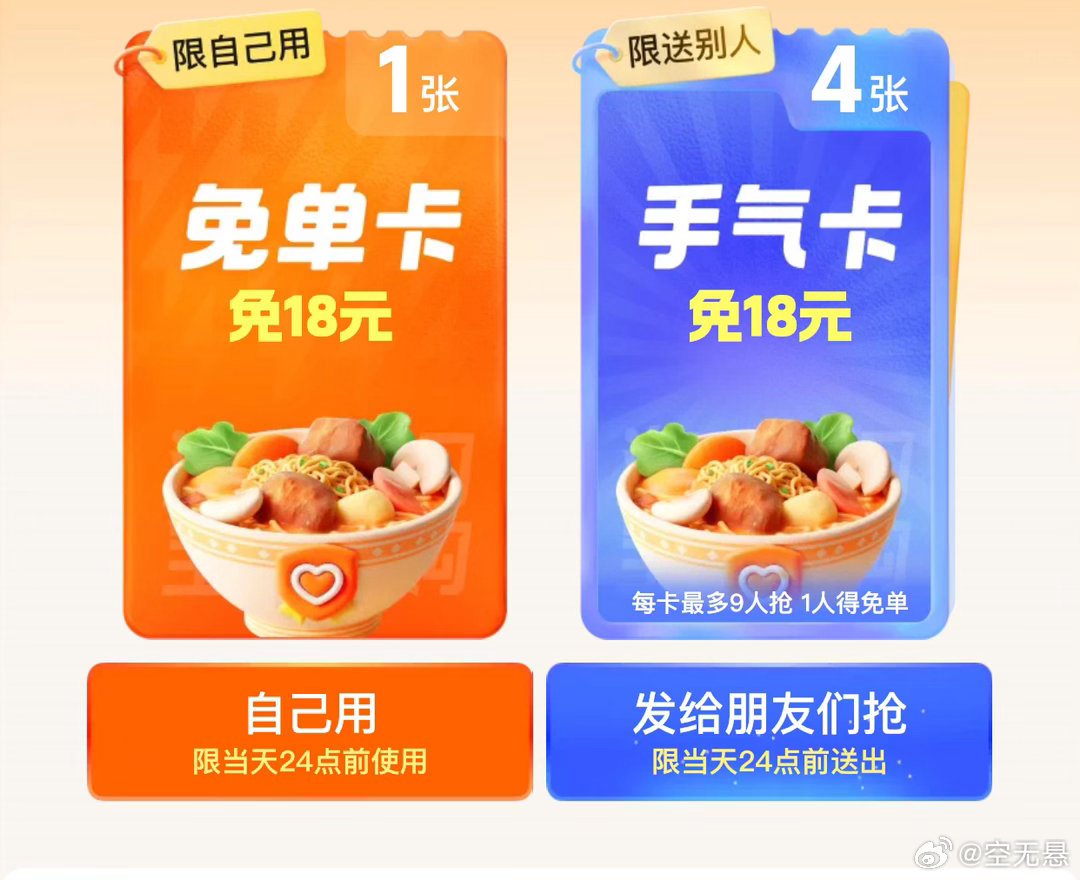The image size is (1080, 880).
Task: Tap 发给朋友们抢 to send cards to friends
Action: 769,731
